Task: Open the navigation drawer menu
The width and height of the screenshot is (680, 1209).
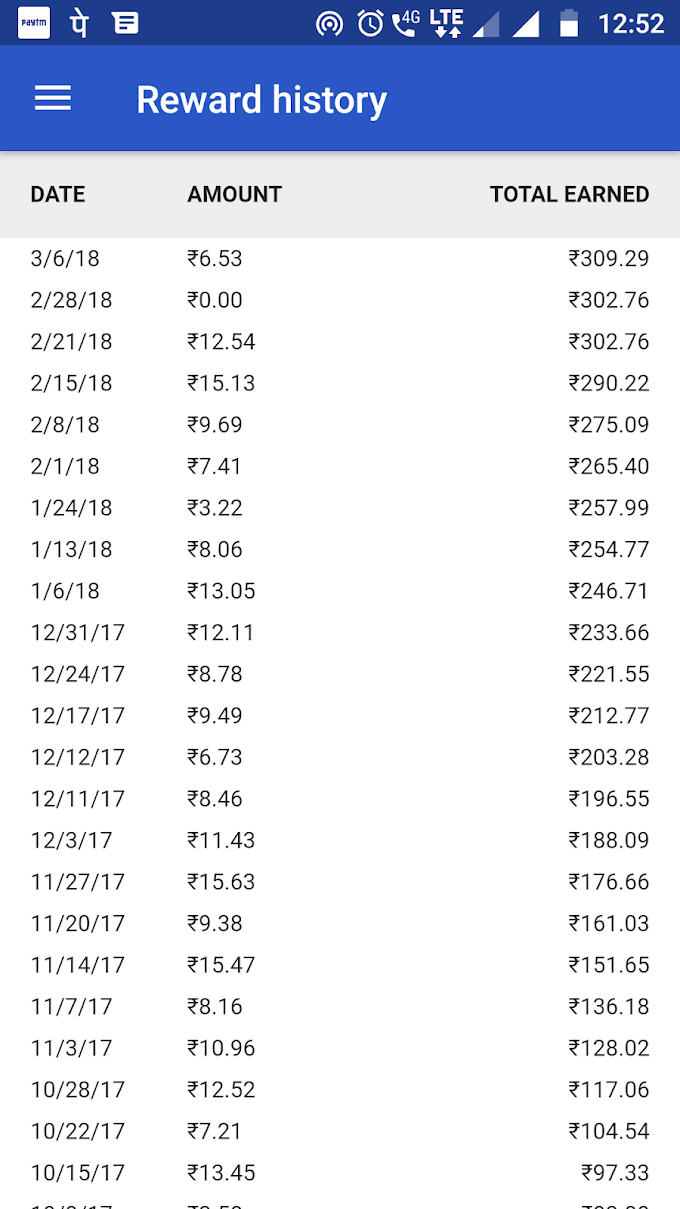Action: (x=53, y=98)
